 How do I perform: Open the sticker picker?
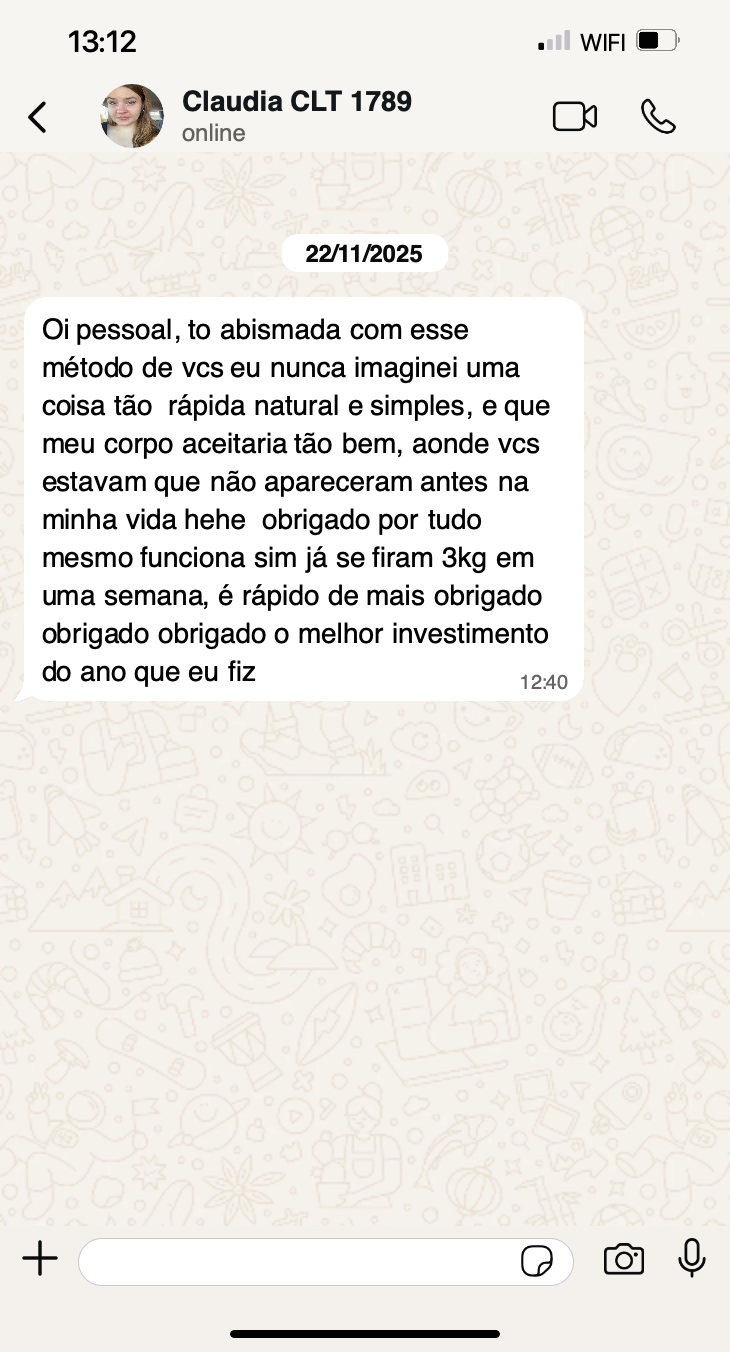pos(537,1261)
